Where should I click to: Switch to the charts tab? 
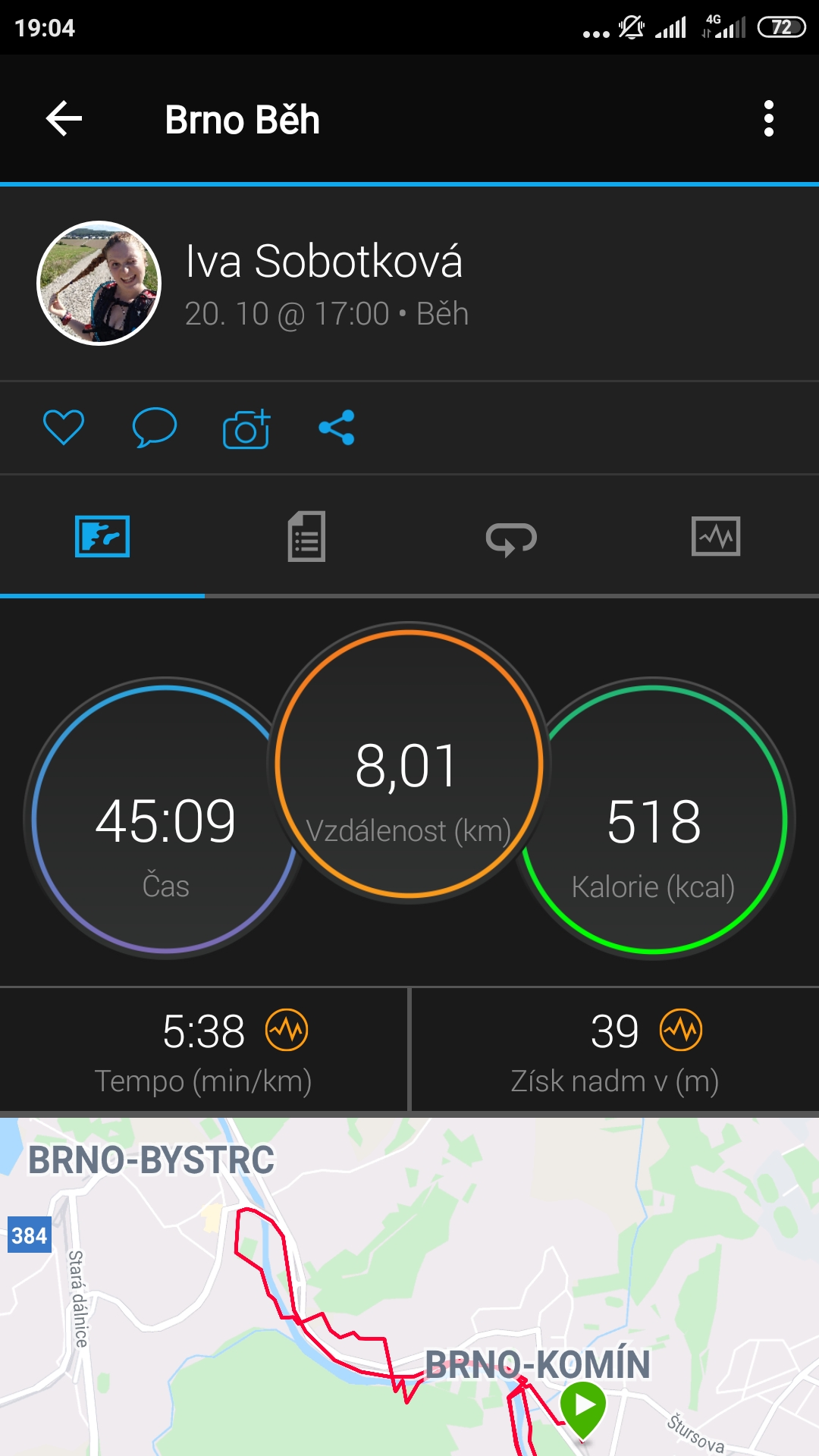(x=717, y=537)
